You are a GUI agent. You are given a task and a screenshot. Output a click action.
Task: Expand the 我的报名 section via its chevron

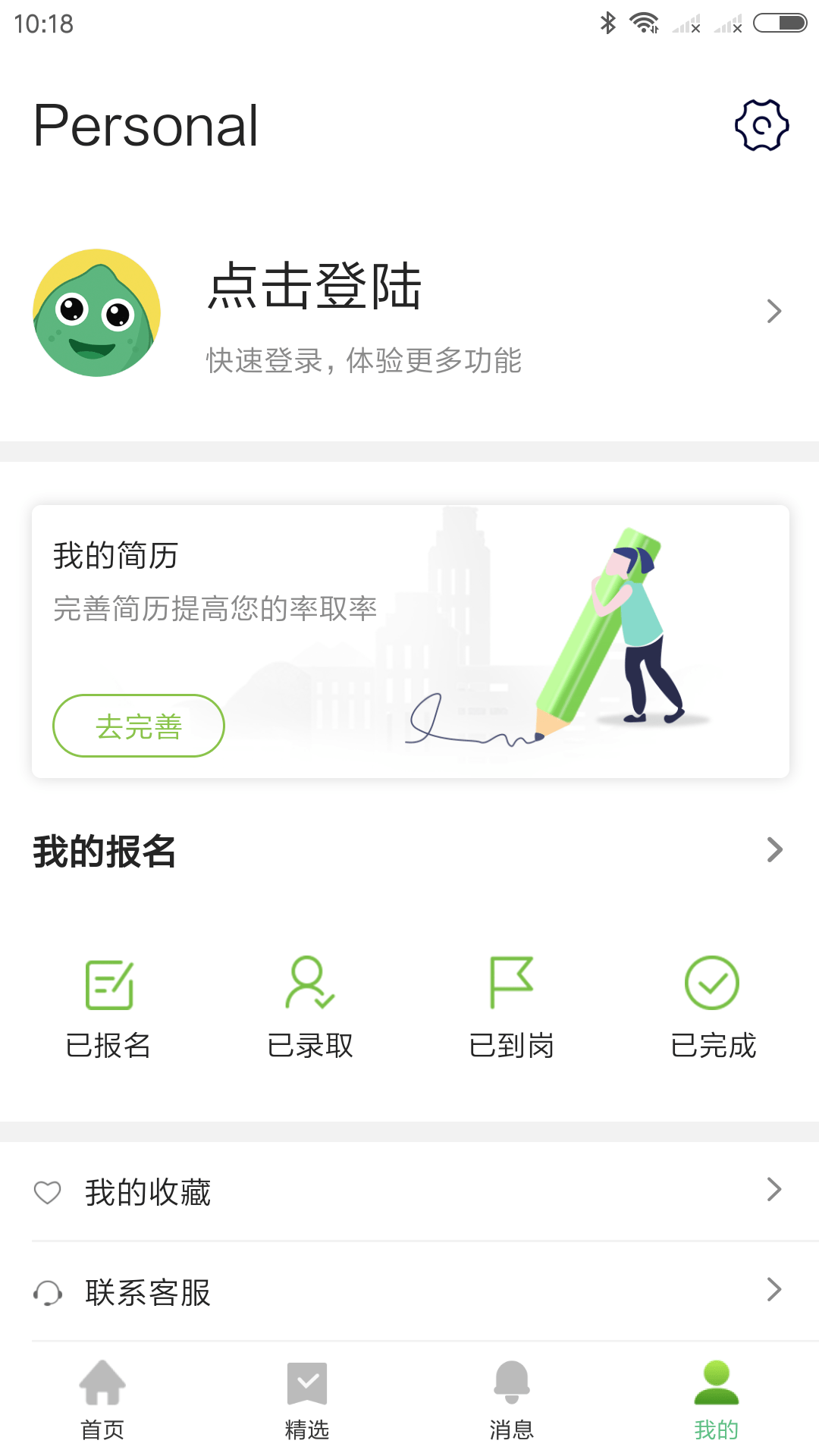click(x=774, y=850)
